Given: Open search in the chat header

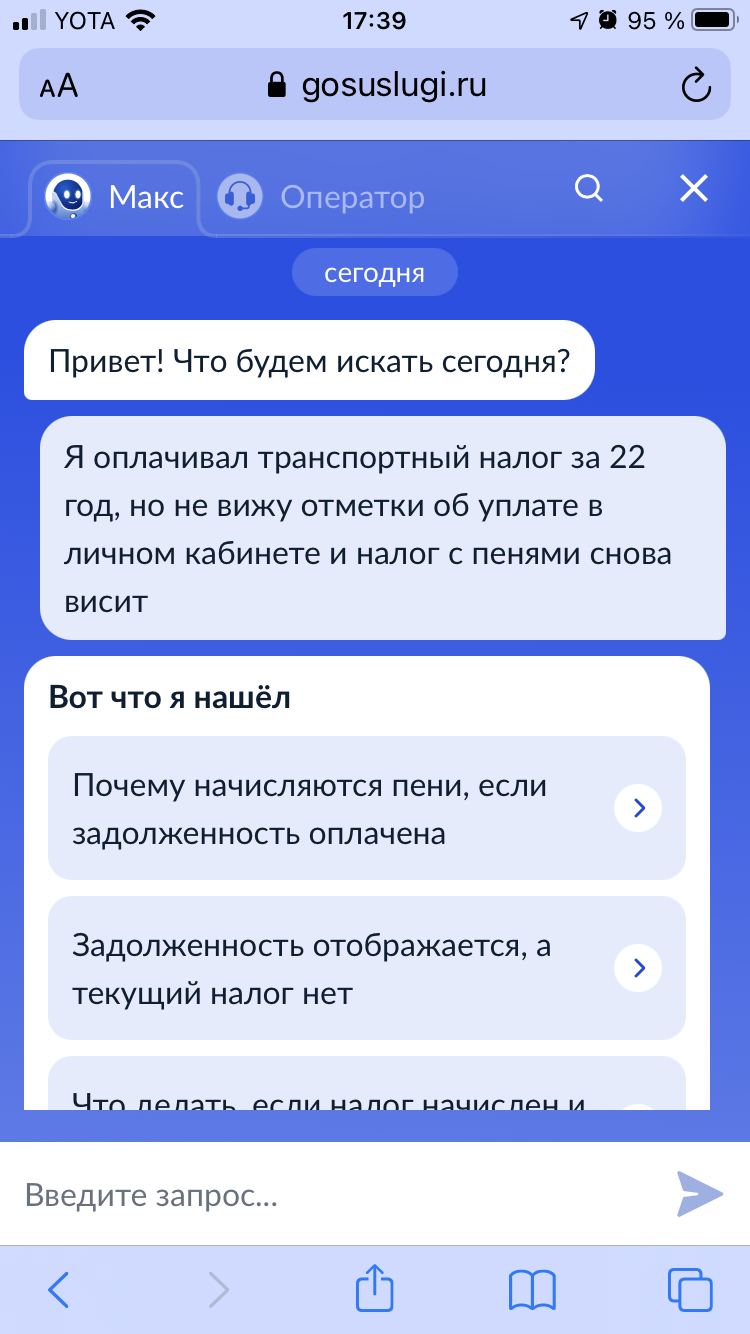Looking at the screenshot, I should click(590, 188).
